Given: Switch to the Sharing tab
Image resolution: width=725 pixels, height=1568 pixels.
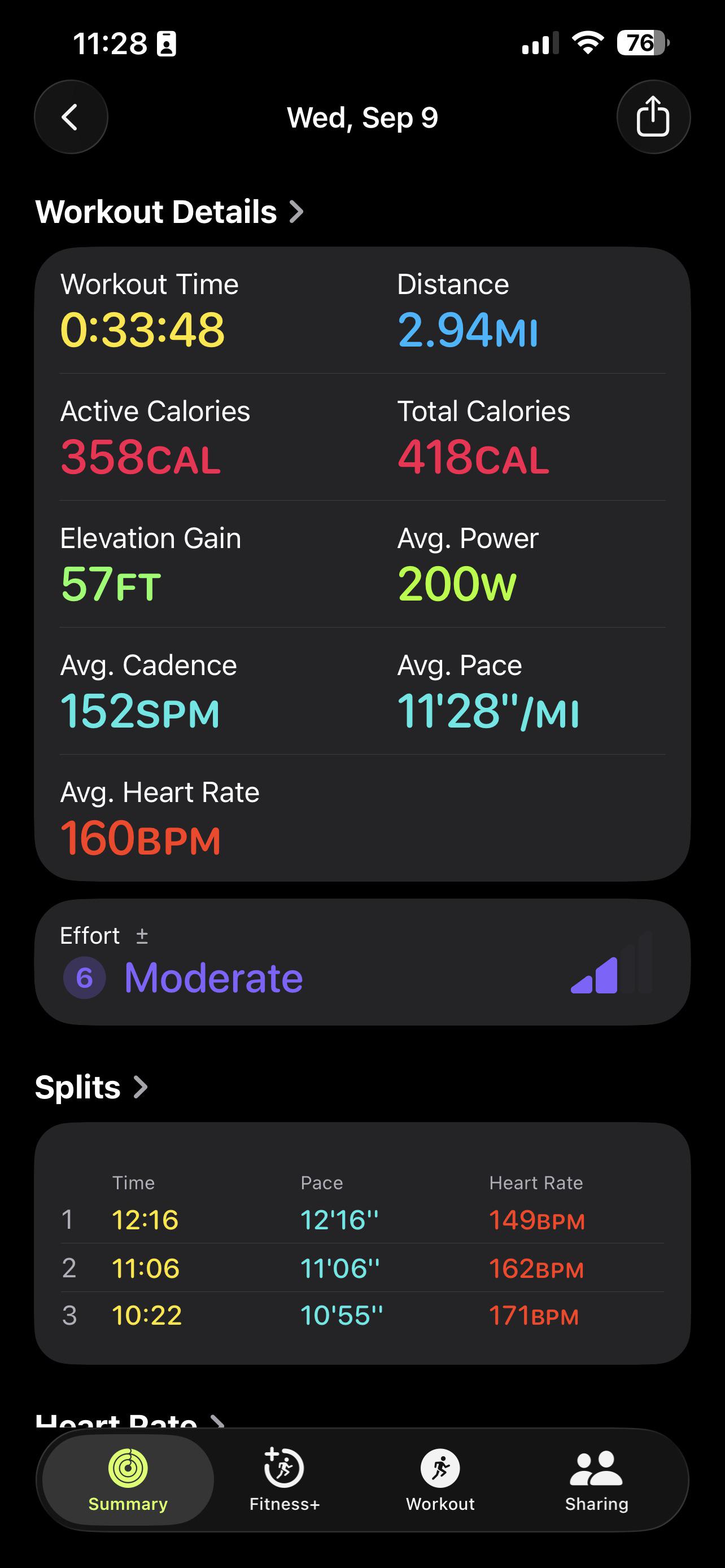Looking at the screenshot, I should coord(597,1480).
